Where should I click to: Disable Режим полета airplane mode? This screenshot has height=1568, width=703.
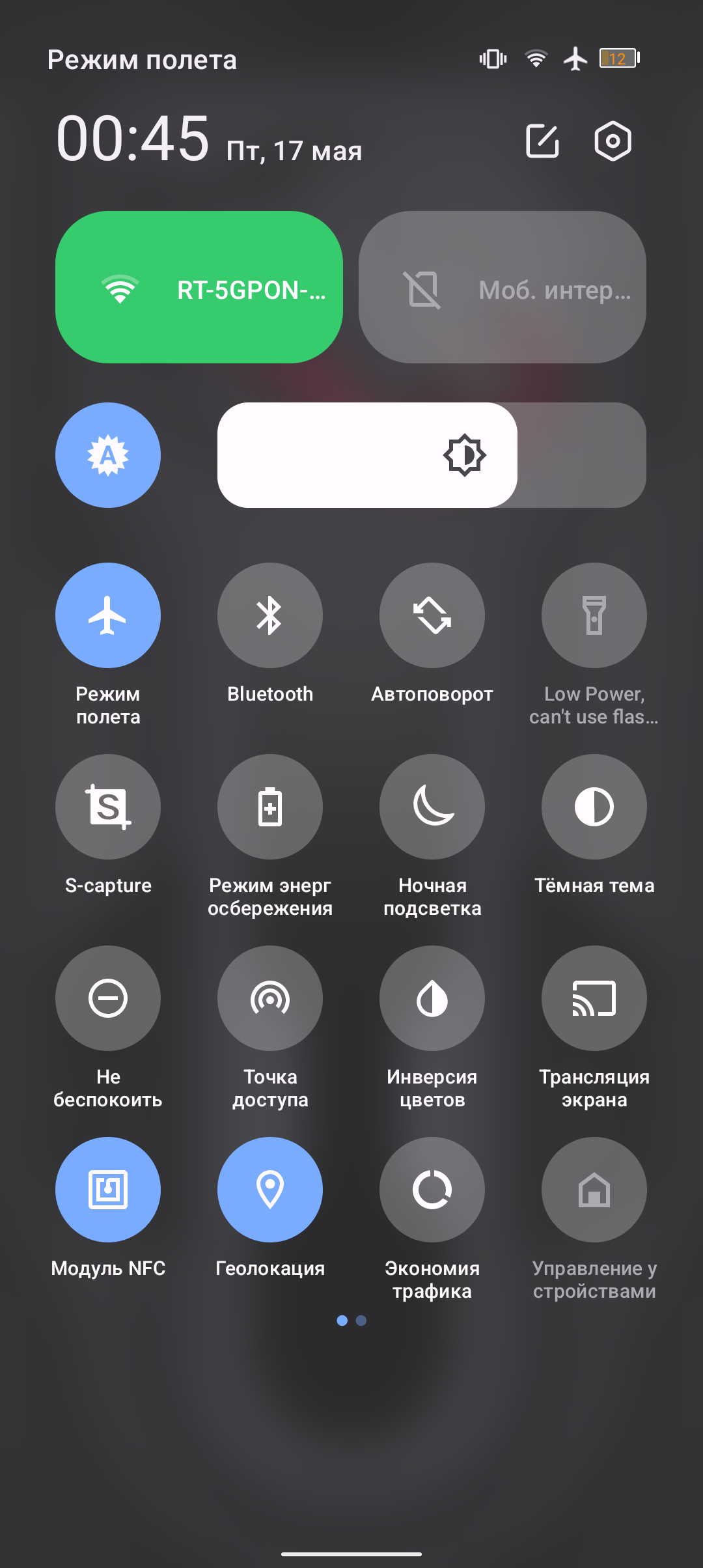pyautogui.click(x=108, y=615)
